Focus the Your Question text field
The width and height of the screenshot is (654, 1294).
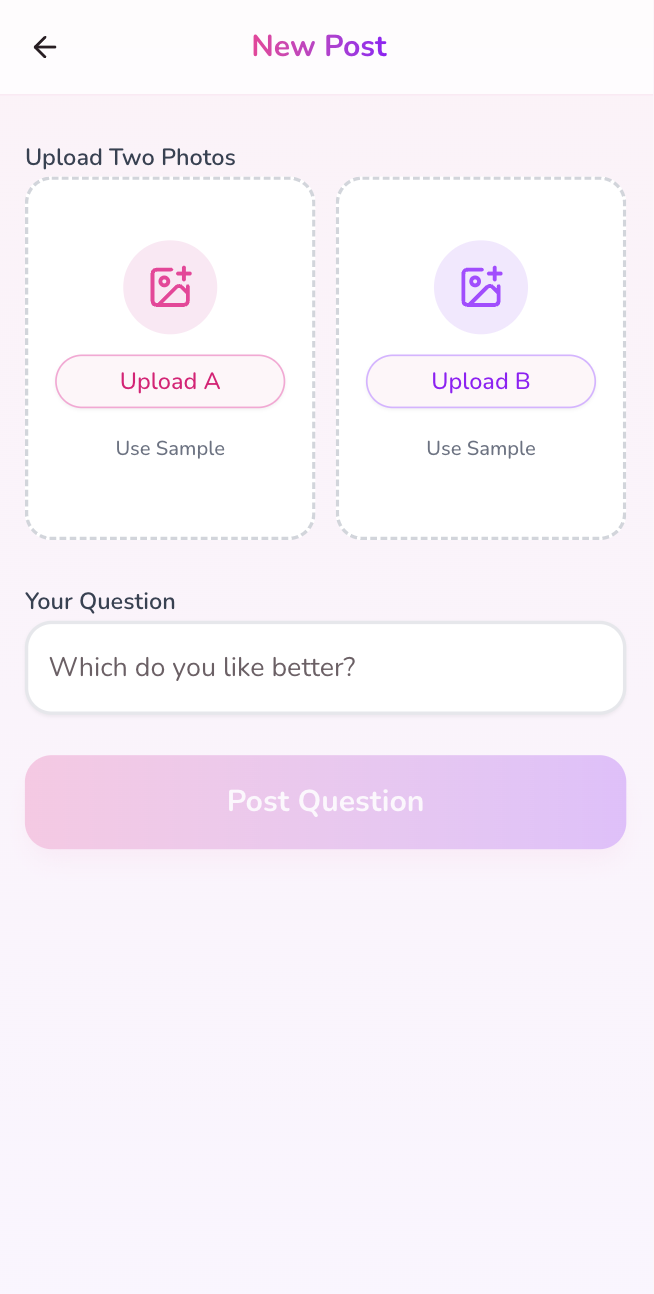(325, 667)
